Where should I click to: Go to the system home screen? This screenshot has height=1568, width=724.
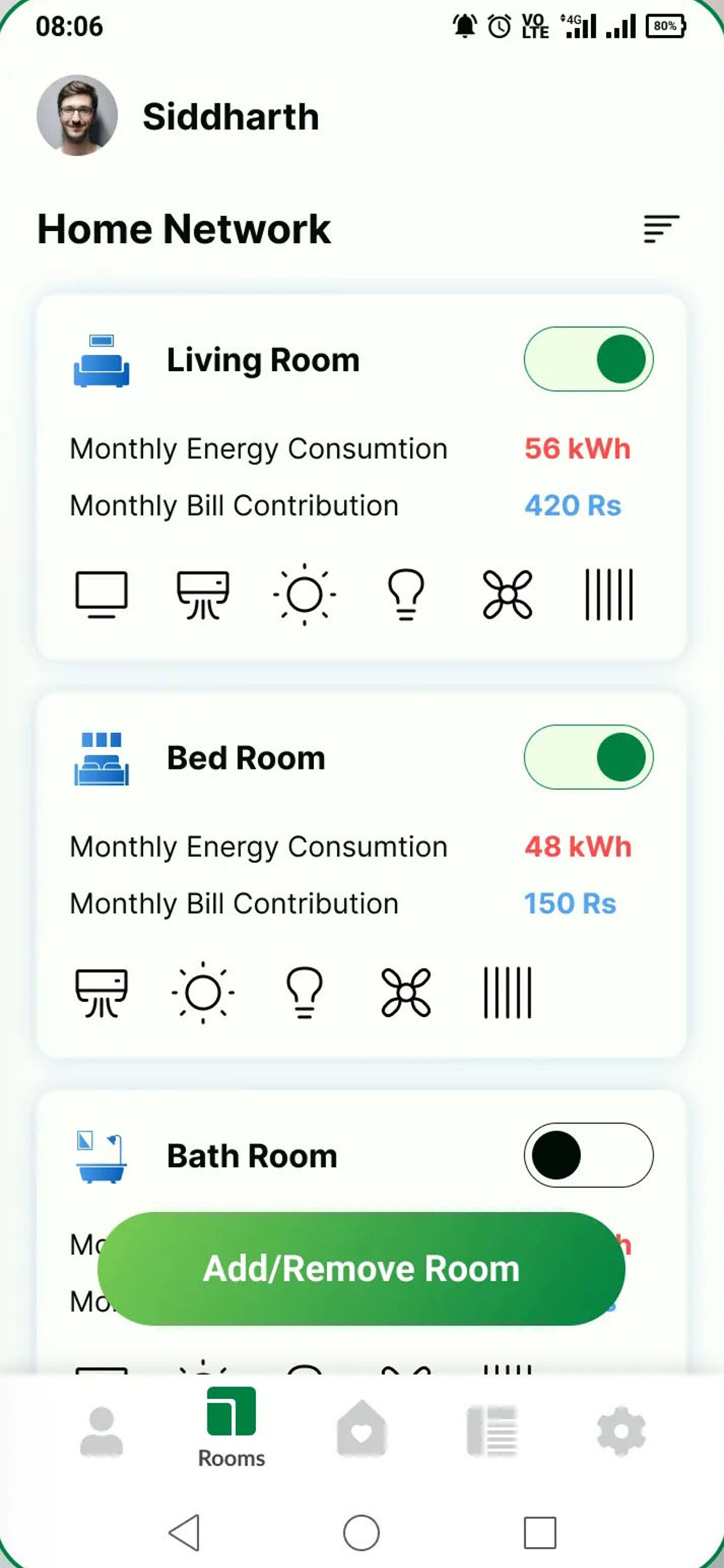[x=362, y=1531]
